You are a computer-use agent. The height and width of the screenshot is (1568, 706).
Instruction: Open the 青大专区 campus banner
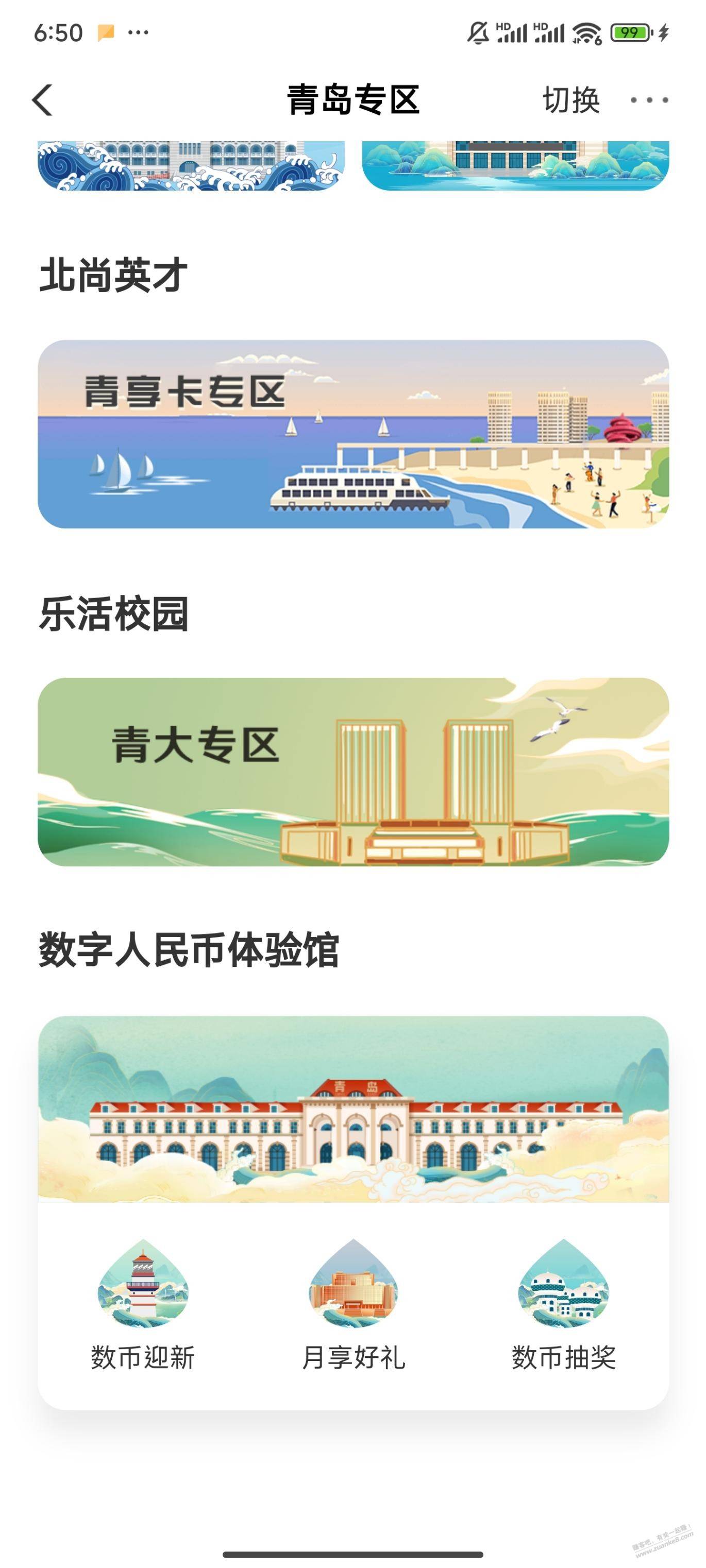click(x=354, y=771)
